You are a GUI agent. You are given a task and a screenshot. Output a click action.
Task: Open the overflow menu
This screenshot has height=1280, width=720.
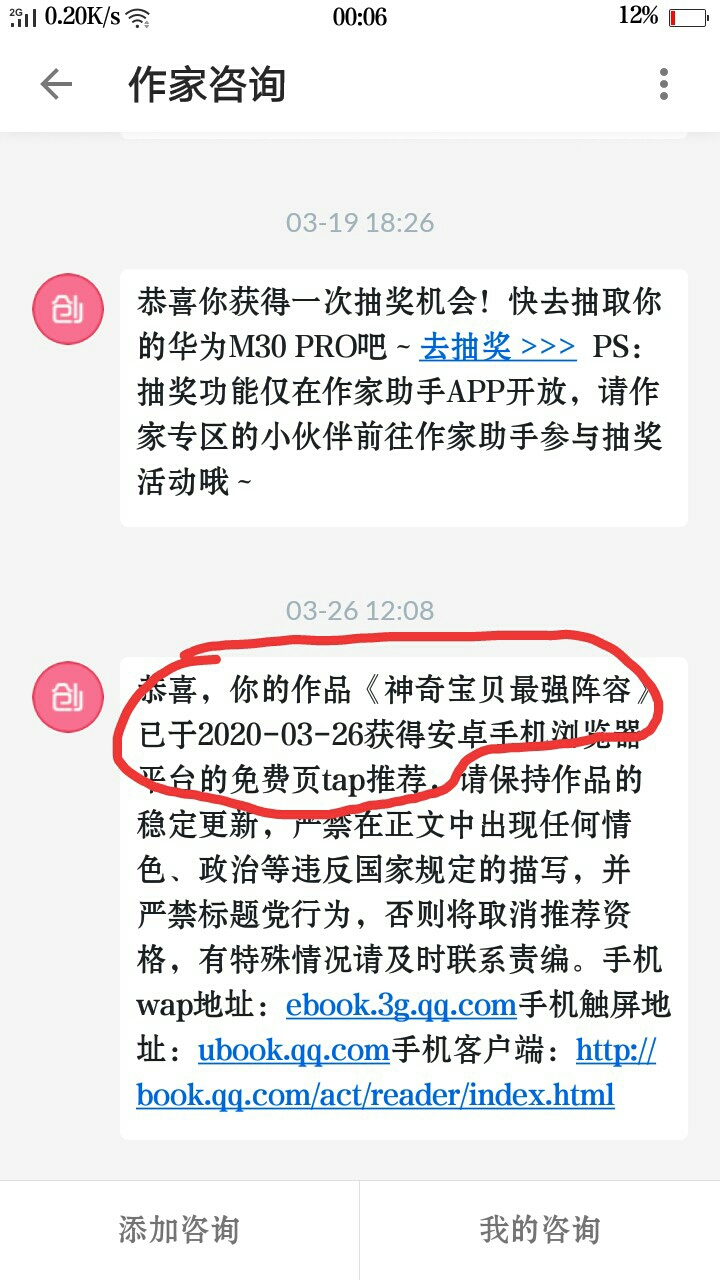click(x=664, y=84)
